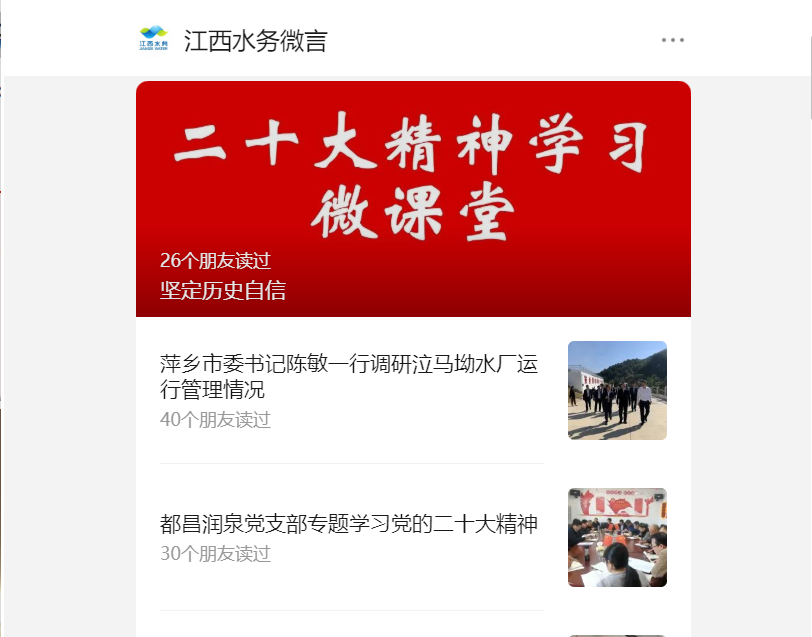This screenshot has width=812, height=637.
Task: Open the three-dot overflow menu
Action: [x=672, y=40]
